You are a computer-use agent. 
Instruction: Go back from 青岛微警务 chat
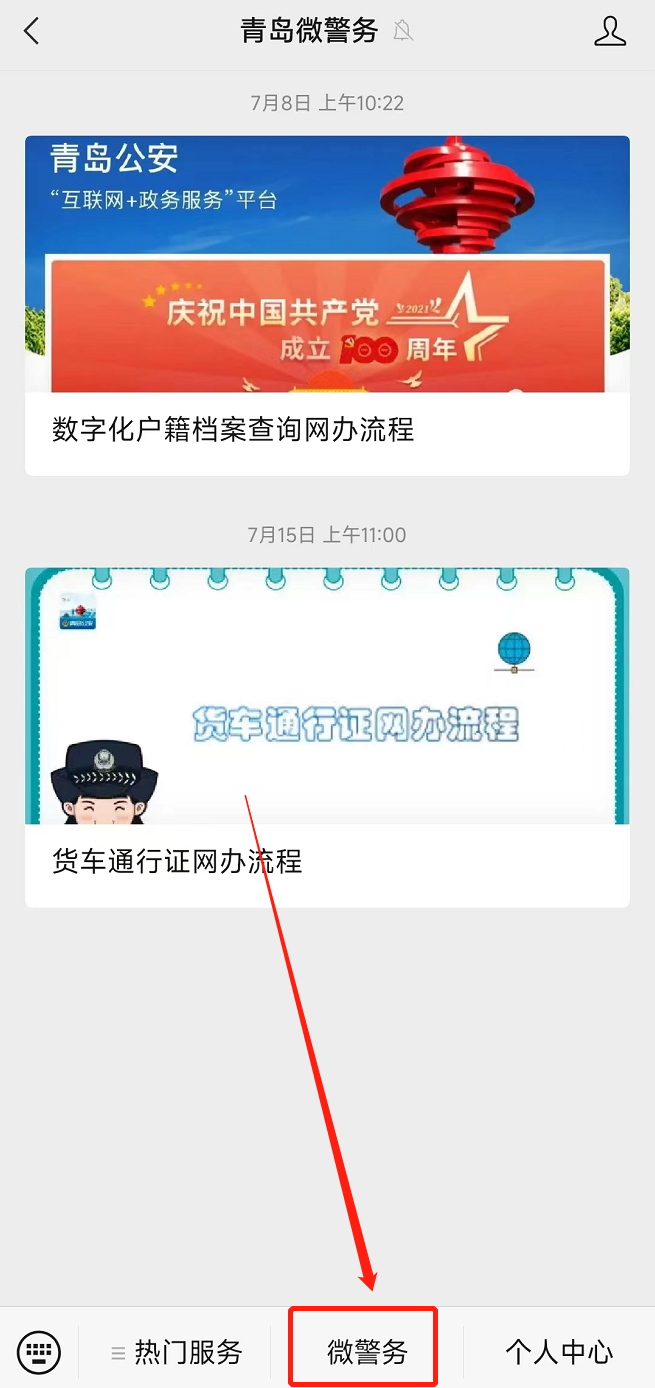tap(32, 31)
